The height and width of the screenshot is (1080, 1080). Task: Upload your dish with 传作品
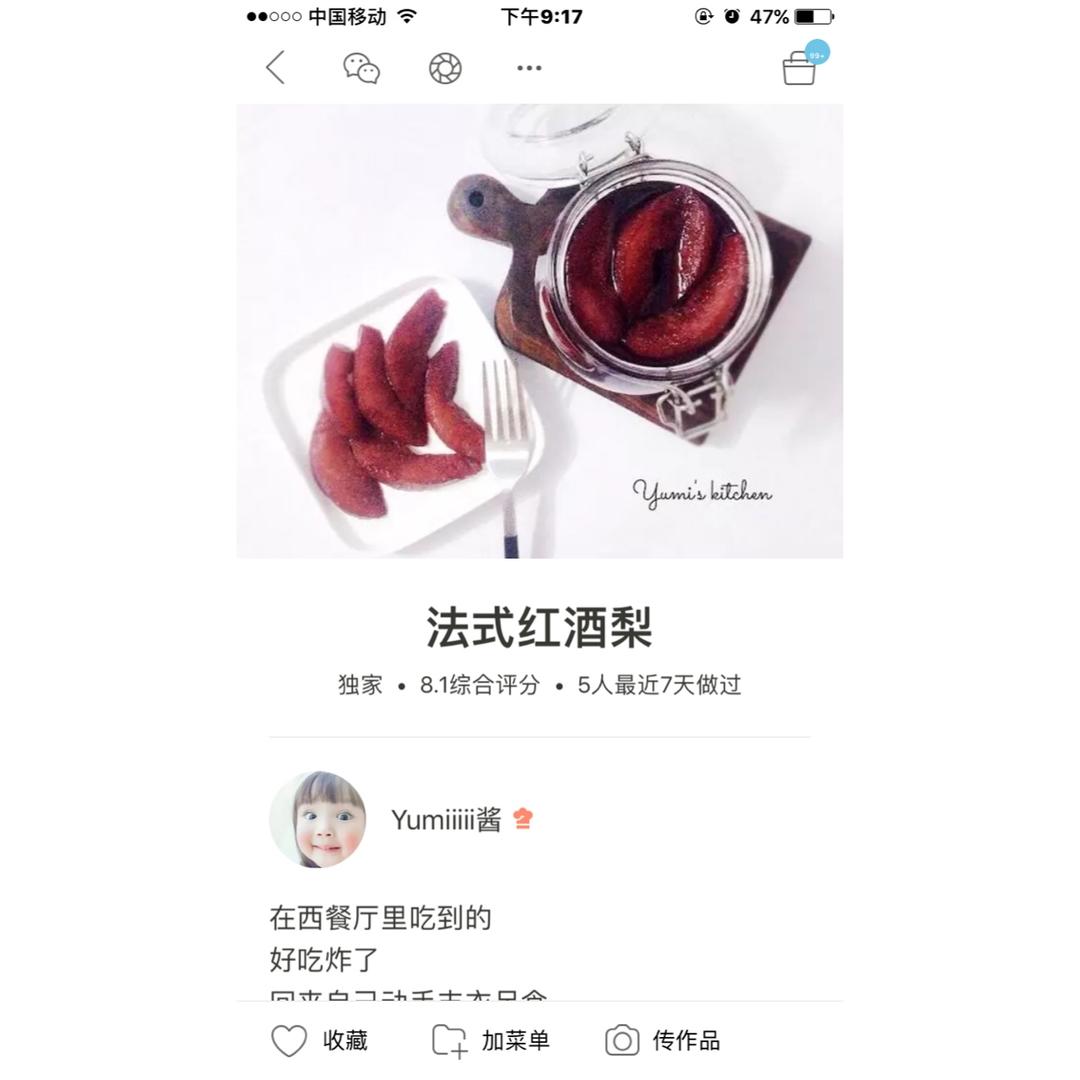click(663, 1041)
